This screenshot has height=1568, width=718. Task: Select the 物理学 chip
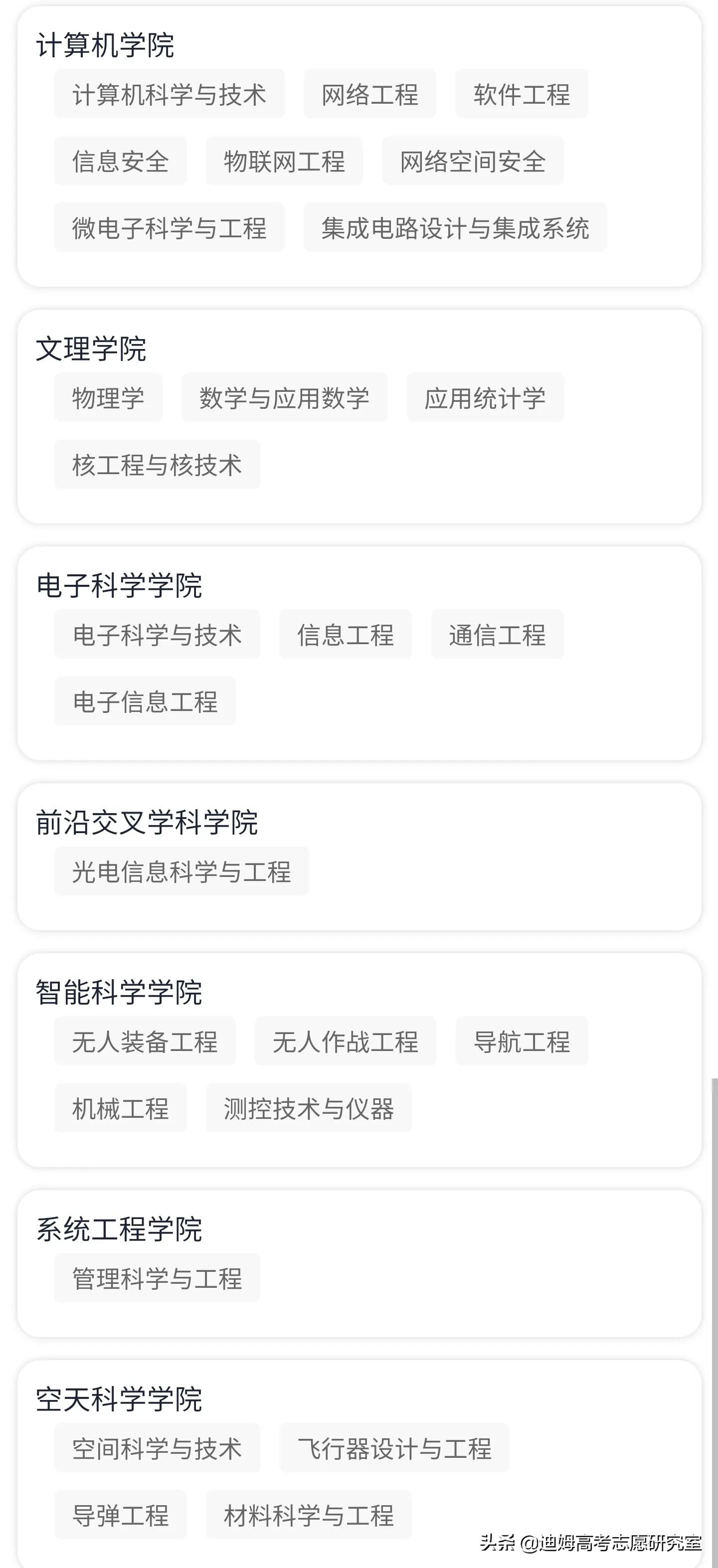click(x=108, y=397)
